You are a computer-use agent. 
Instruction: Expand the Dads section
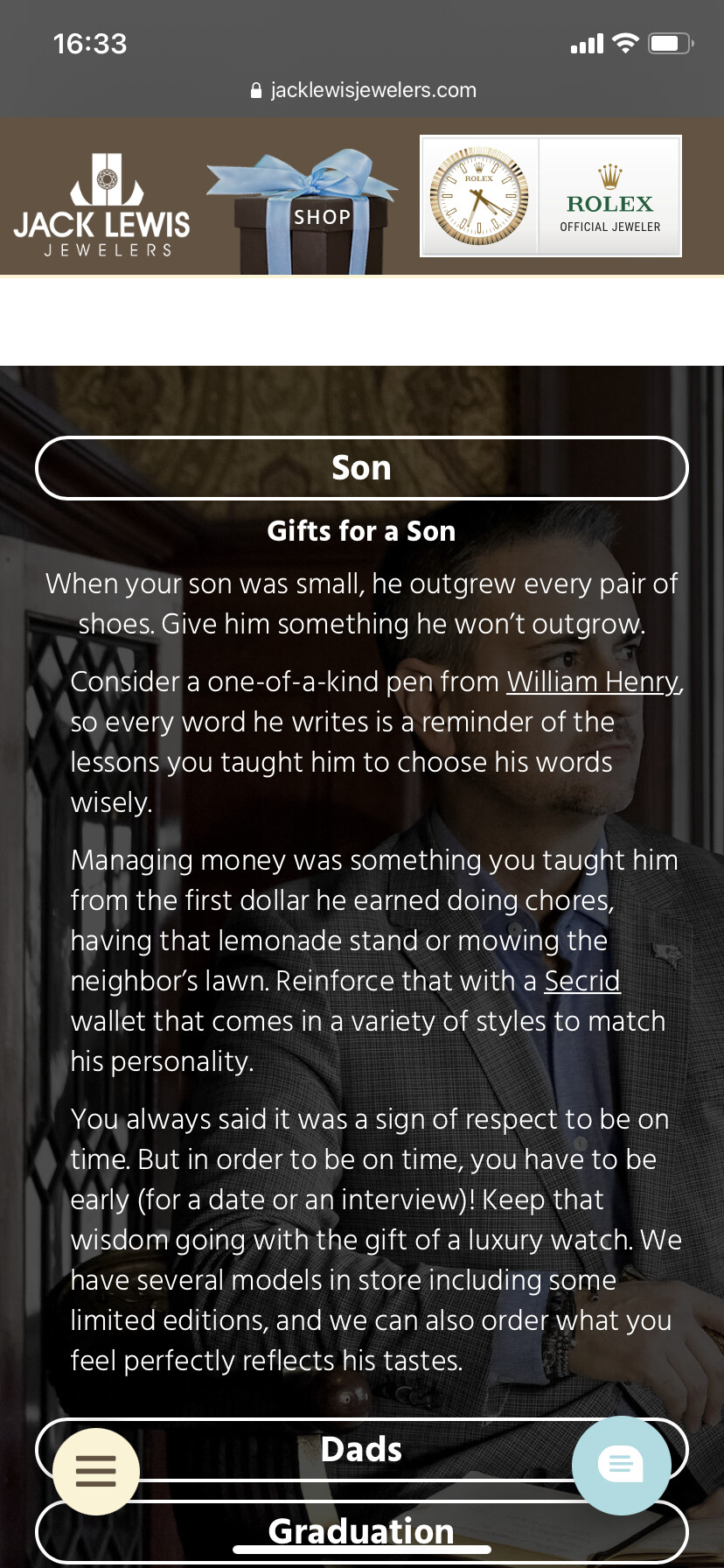[361, 1450]
